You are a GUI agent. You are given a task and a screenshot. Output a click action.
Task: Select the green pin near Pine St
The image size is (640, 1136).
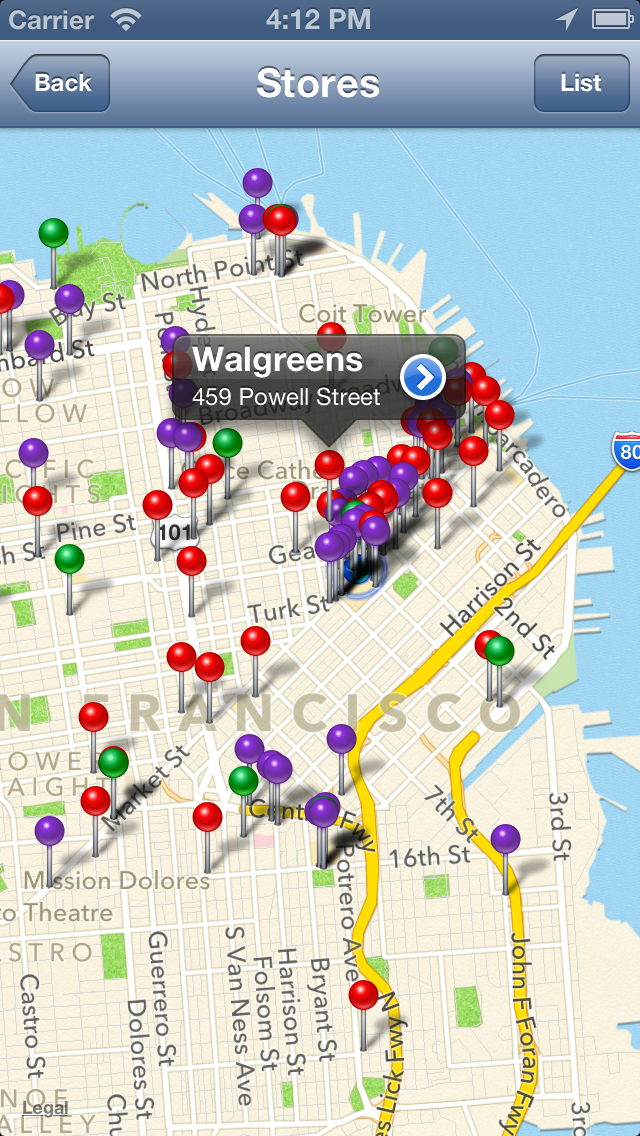pos(69,558)
